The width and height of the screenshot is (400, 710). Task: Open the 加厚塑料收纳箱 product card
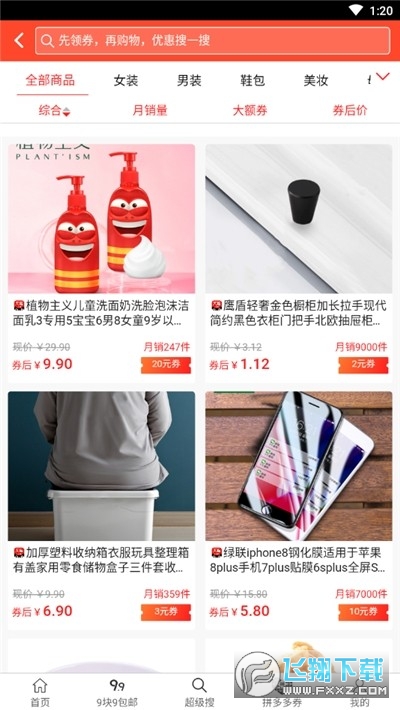(101, 510)
